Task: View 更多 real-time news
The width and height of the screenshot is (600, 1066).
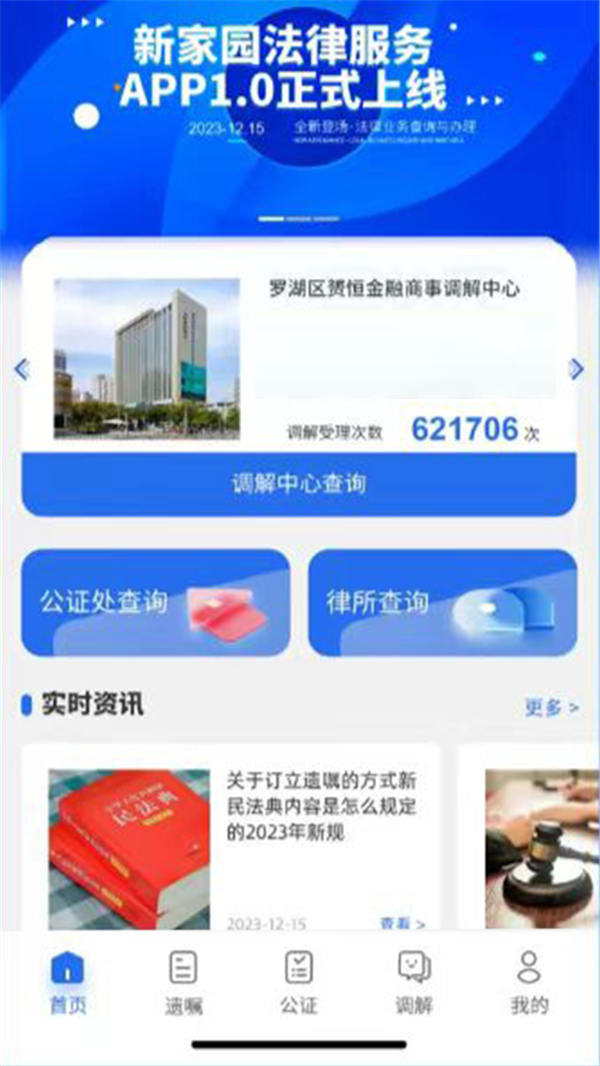Action: pyautogui.click(x=551, y=707)
